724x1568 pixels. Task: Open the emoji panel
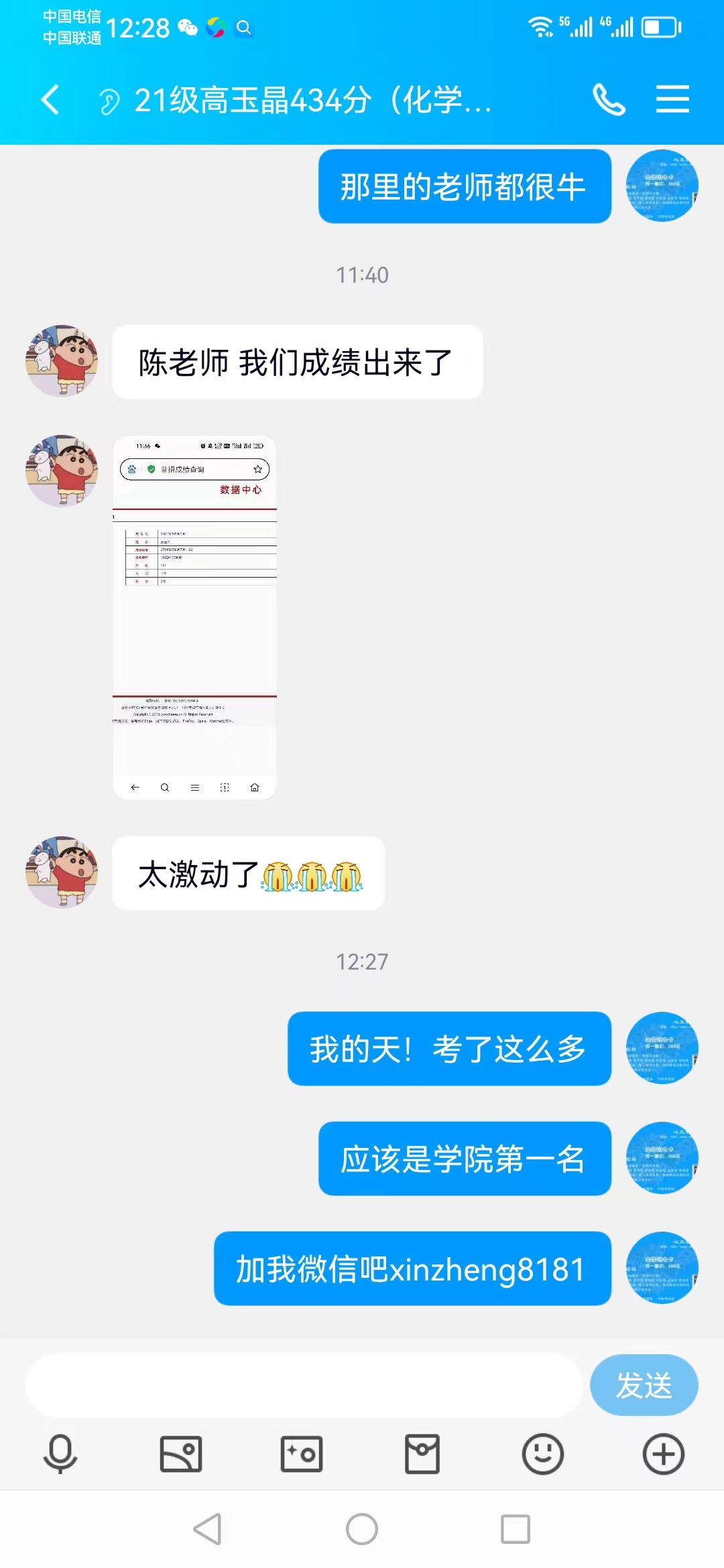pos(542,1454)
